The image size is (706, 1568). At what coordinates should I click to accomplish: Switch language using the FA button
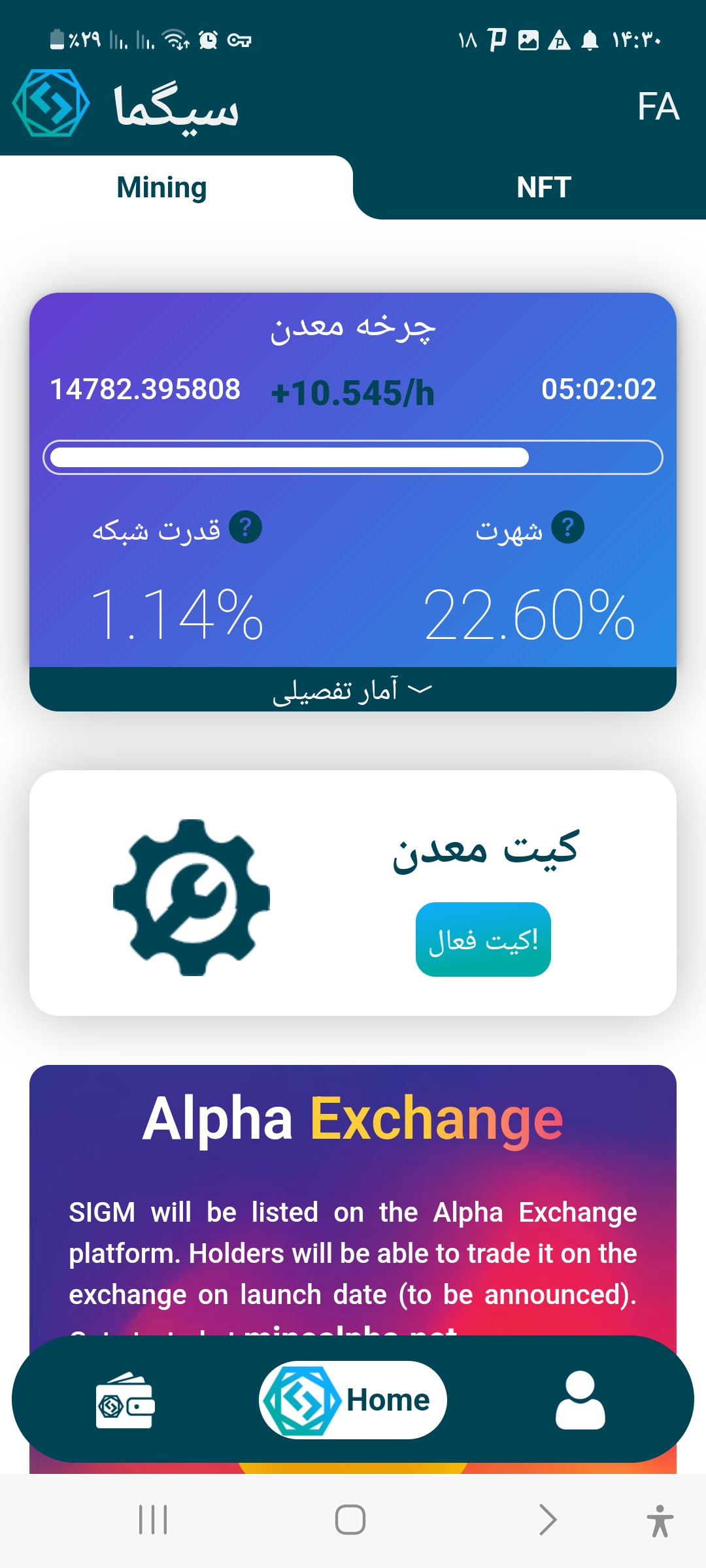tap(658, 106)
